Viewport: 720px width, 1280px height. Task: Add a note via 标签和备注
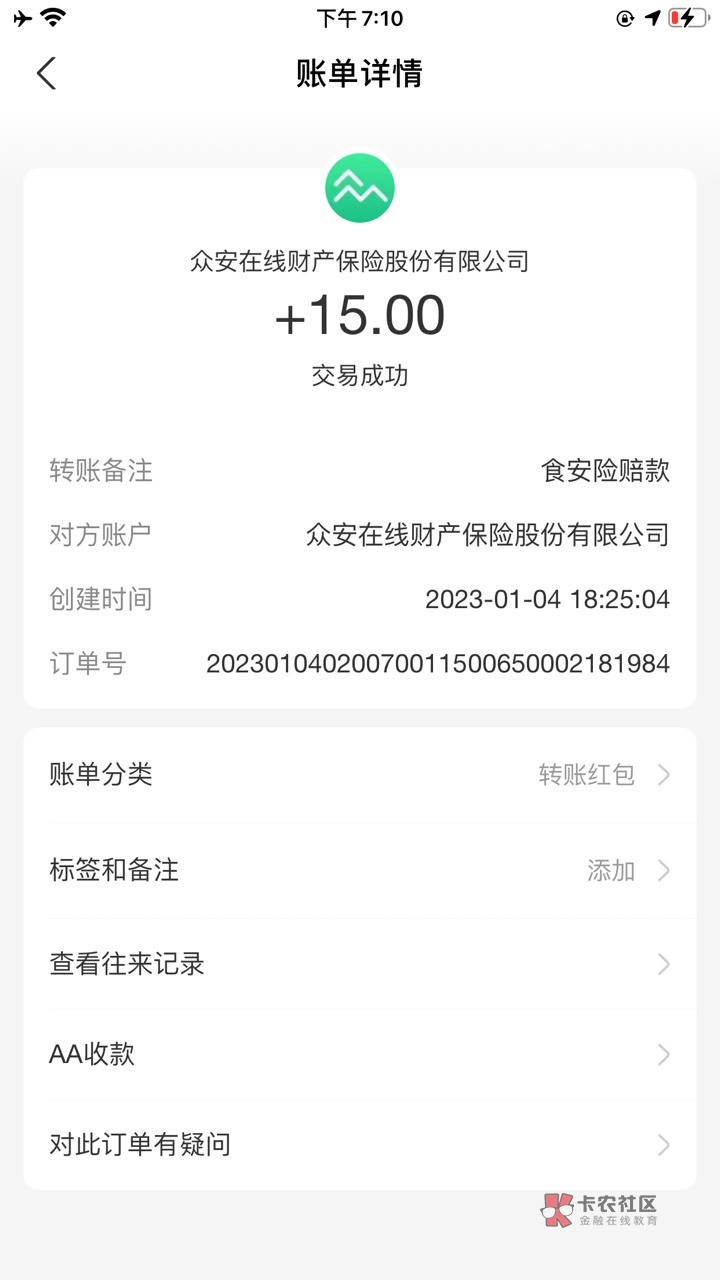click(360, 870)
